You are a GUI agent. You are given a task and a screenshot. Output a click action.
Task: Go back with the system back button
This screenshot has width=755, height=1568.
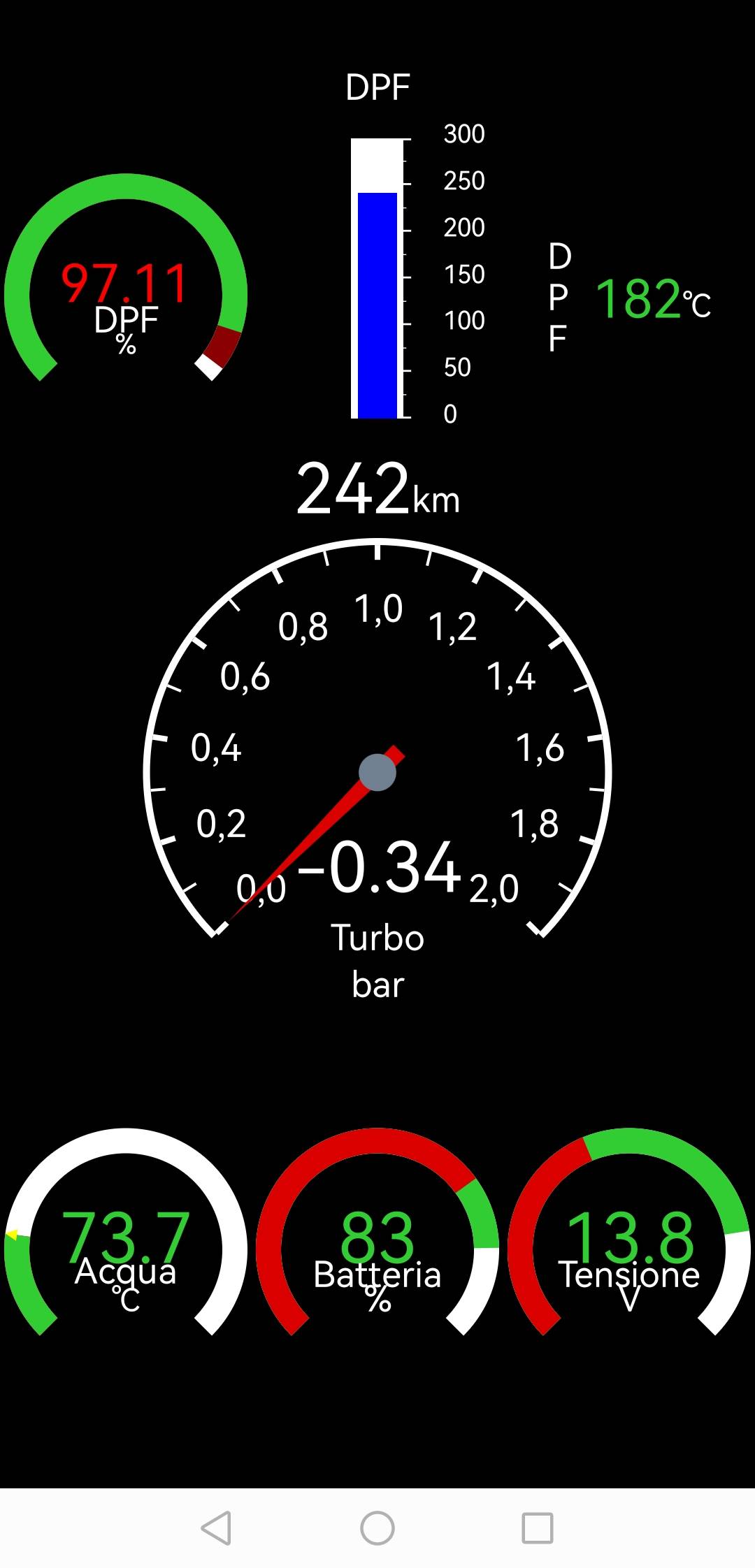216,1527
